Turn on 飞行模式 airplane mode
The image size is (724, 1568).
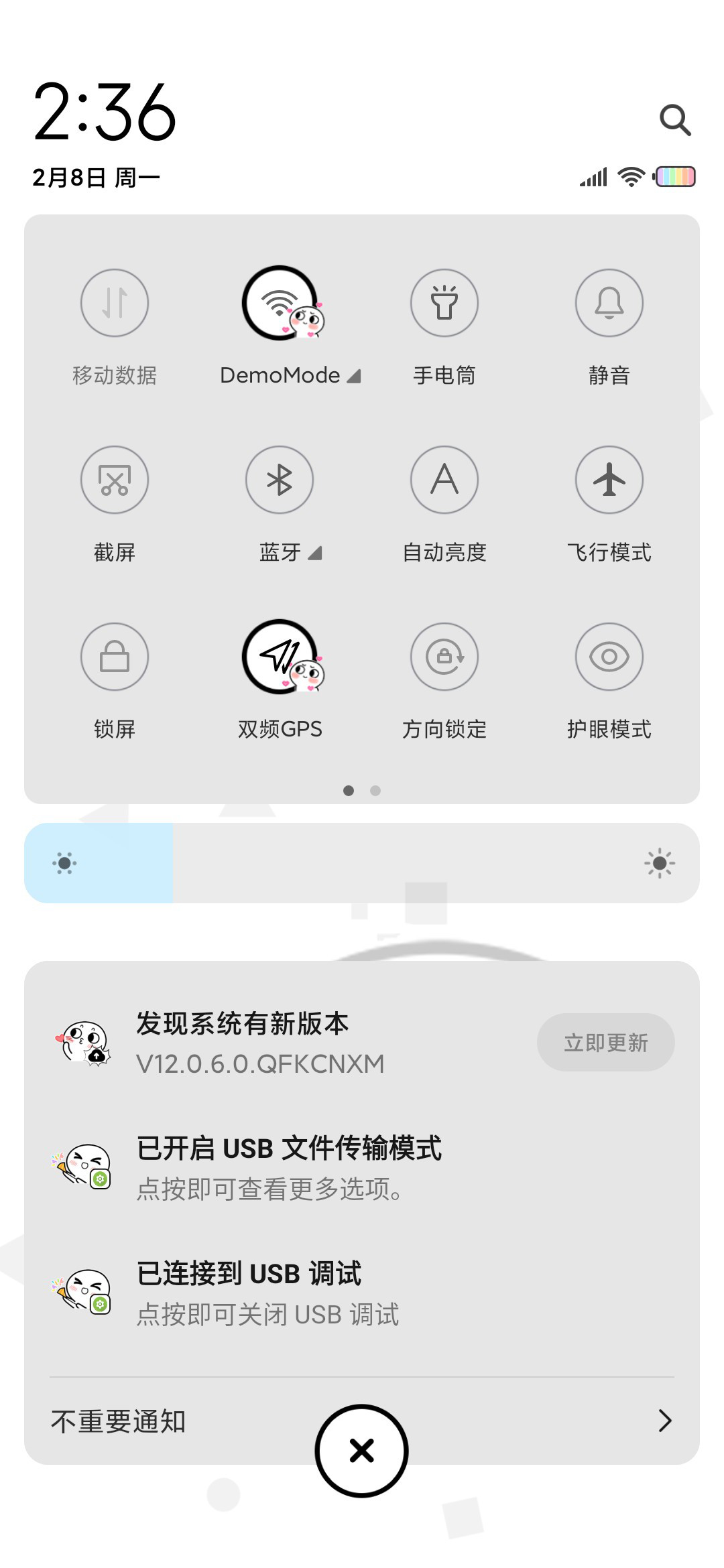(609, 480)
